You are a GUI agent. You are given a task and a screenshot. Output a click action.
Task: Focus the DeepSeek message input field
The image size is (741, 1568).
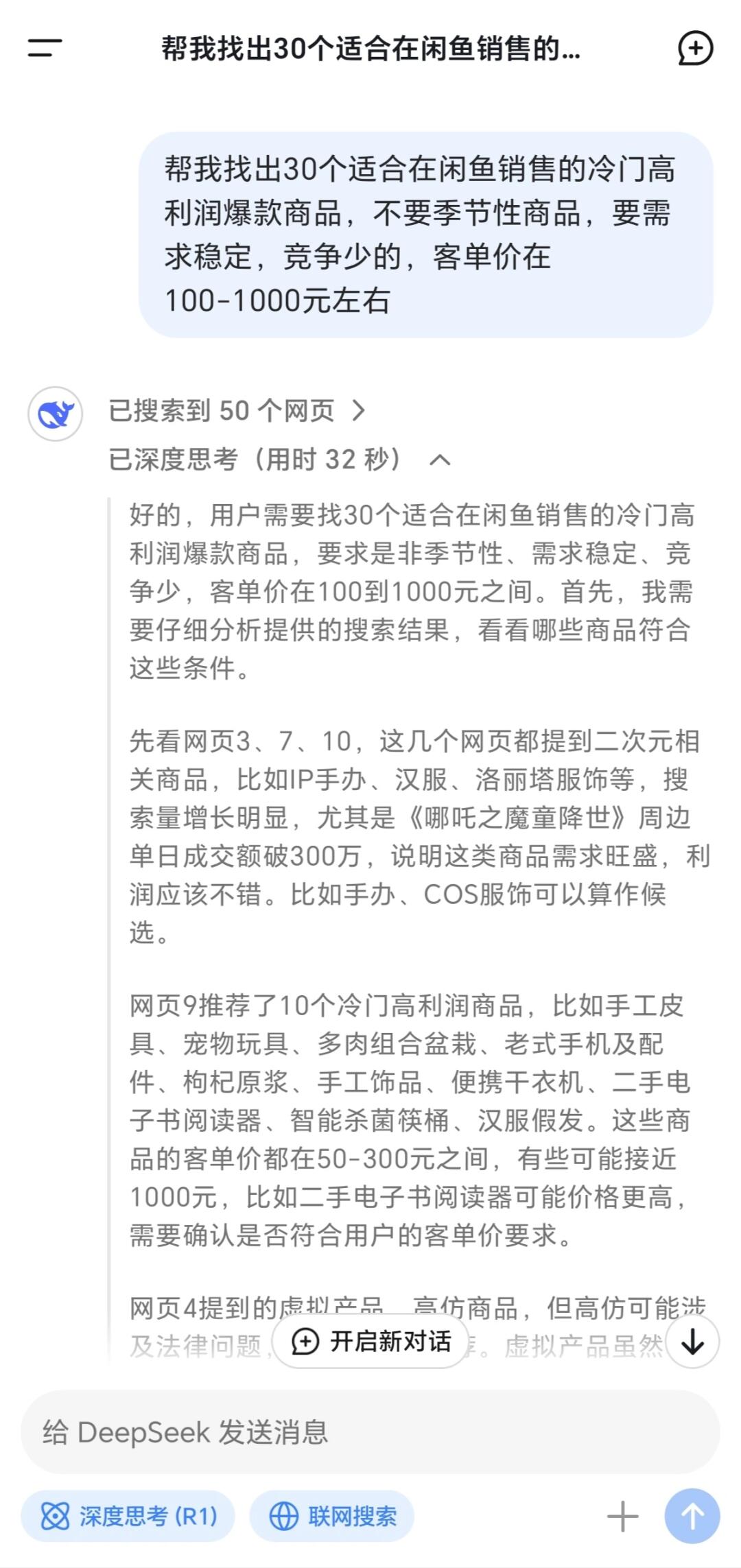pyautogui.click(x=370, y=1433)
